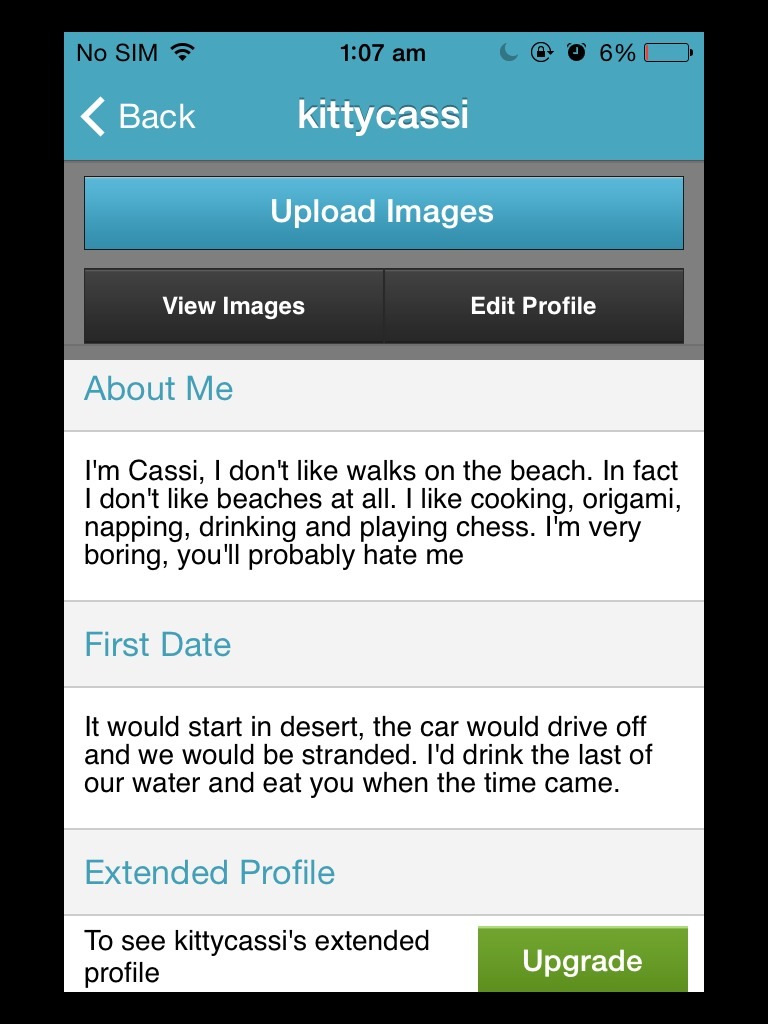Image resolution: width=768 pixels, height=1024 pixels.
Task: Open View Images
Action: pyautogui.click(x=234, y=306)
